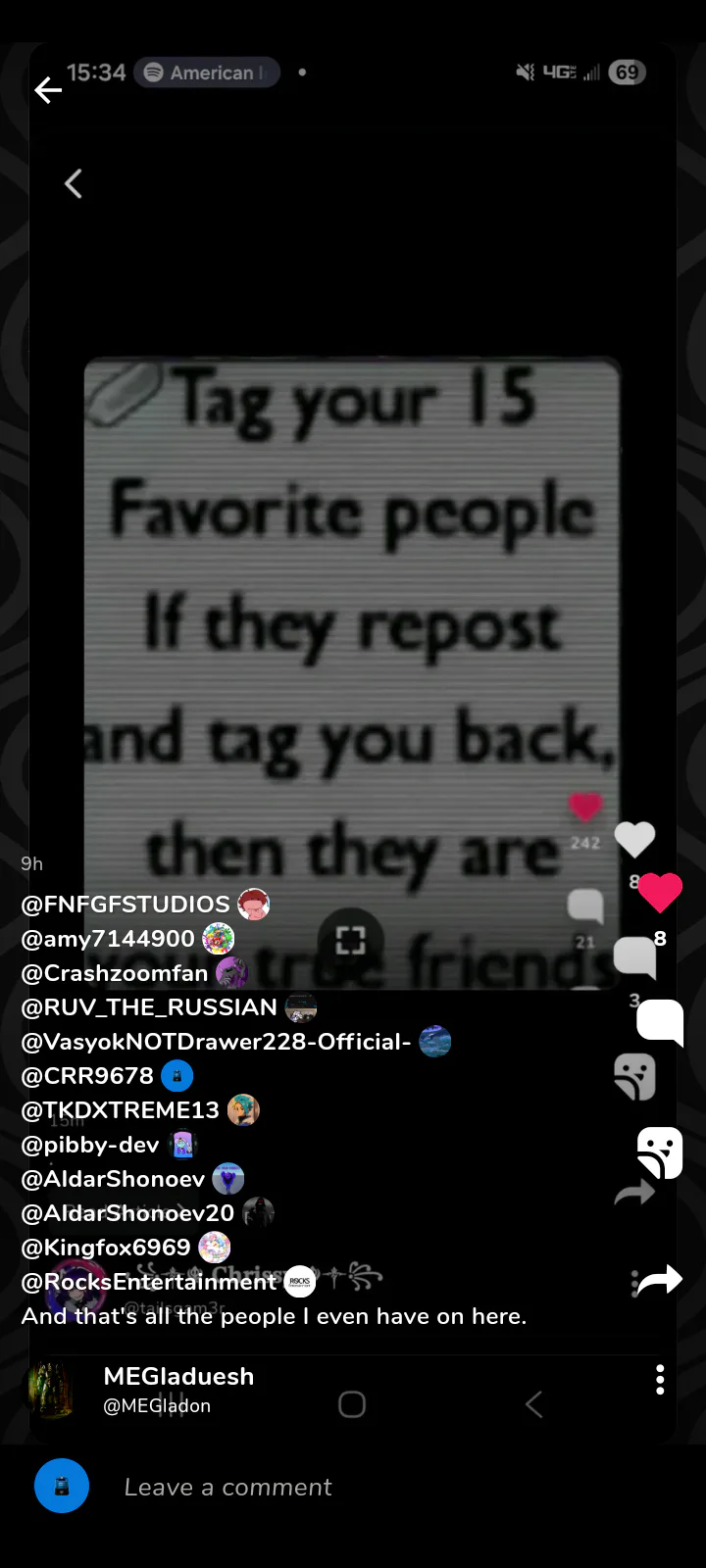This screenshot has height=1568, width=706.
Task: Open the @Crashzoomfan mention
Action: pos(115,973)
